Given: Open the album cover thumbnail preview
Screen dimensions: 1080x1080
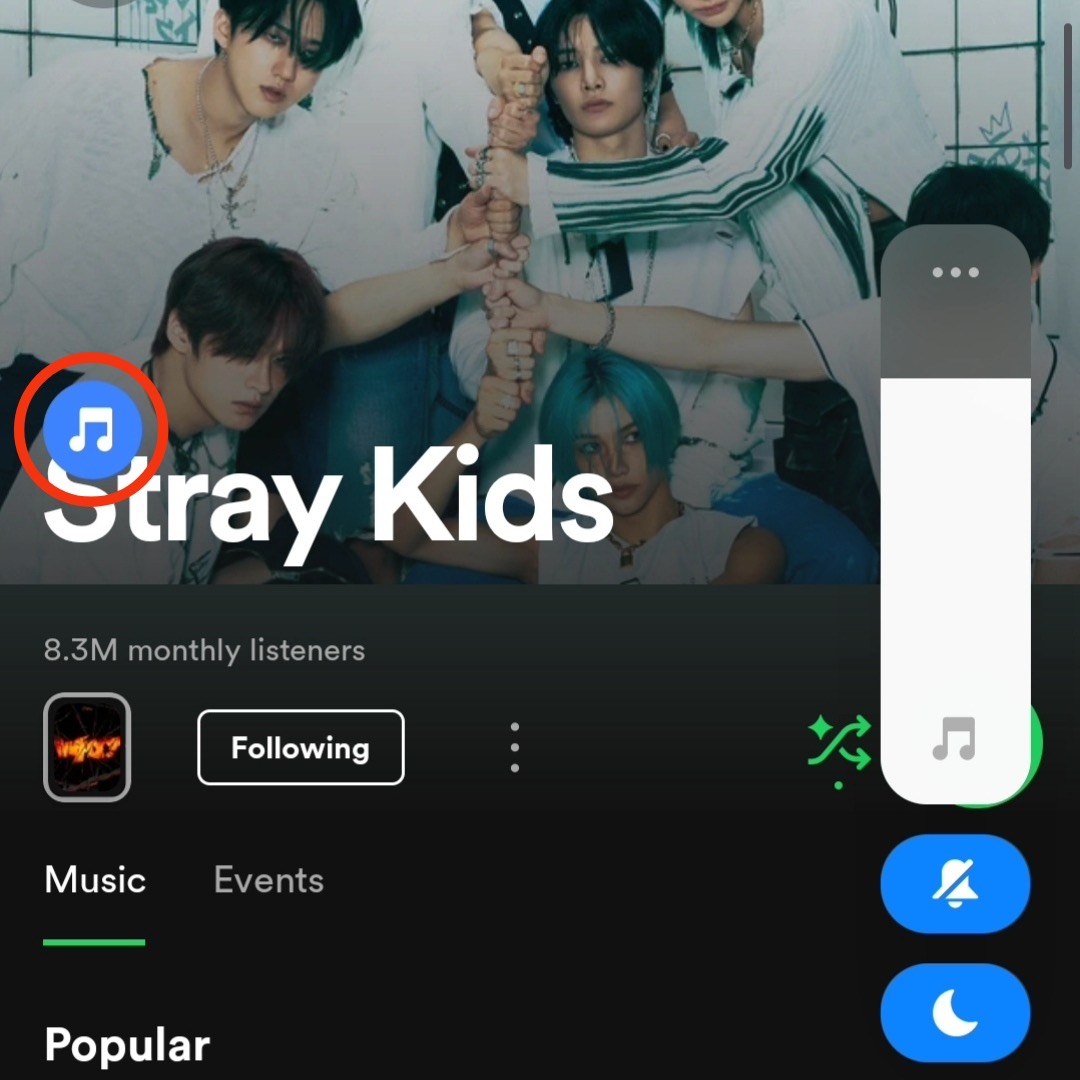Looking at the screenshot, I should tap(87, 747).
